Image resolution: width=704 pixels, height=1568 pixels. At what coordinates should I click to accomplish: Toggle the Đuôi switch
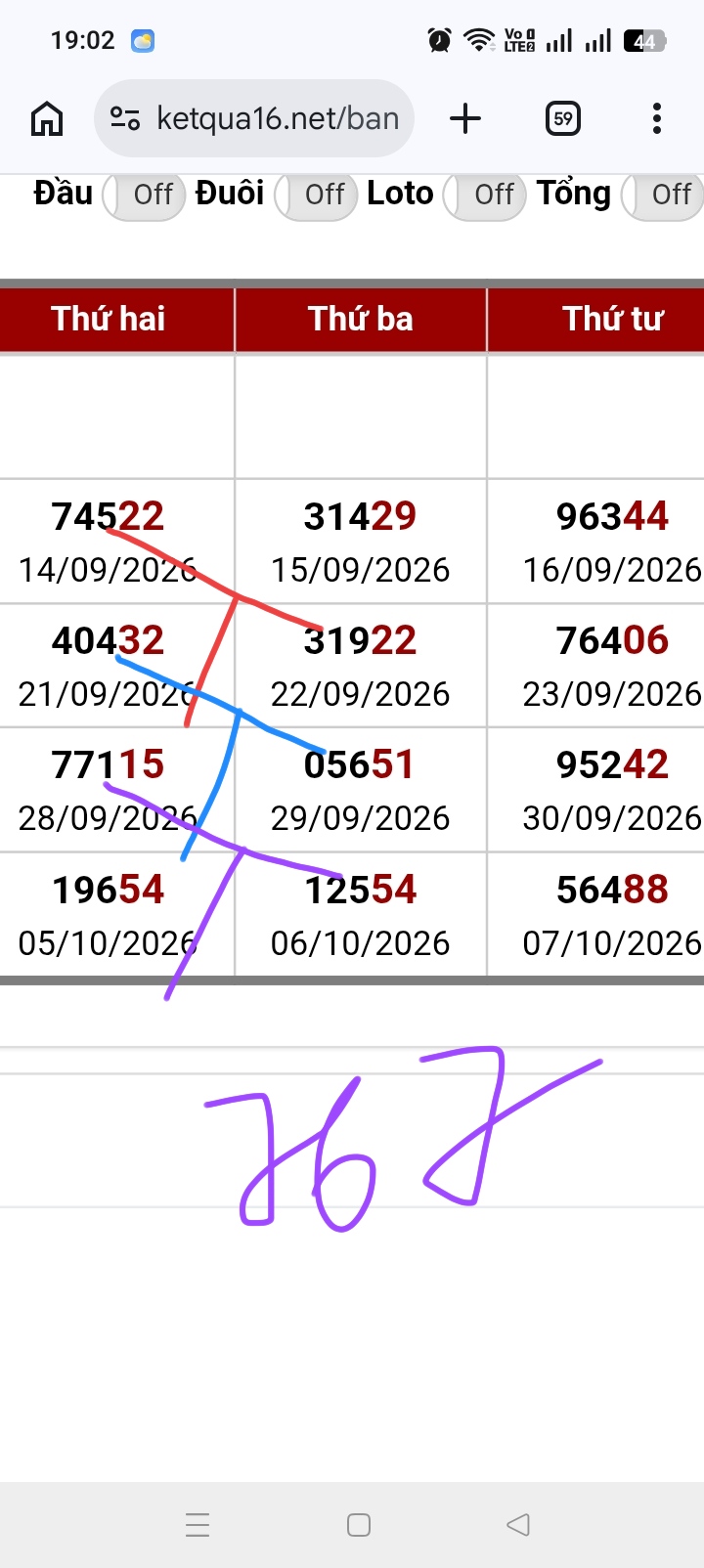tap(316, 194)
